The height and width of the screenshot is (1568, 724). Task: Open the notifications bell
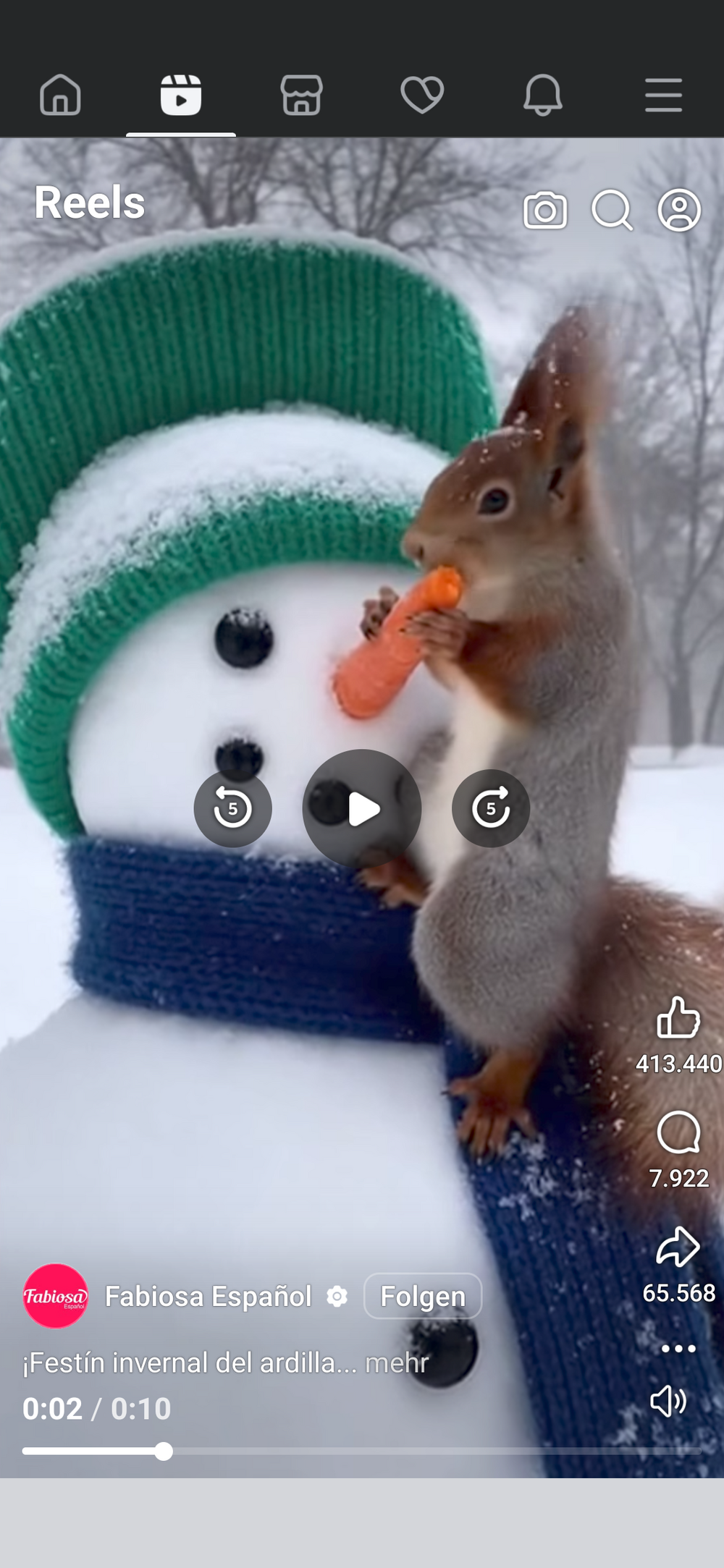tap(542, 96)
